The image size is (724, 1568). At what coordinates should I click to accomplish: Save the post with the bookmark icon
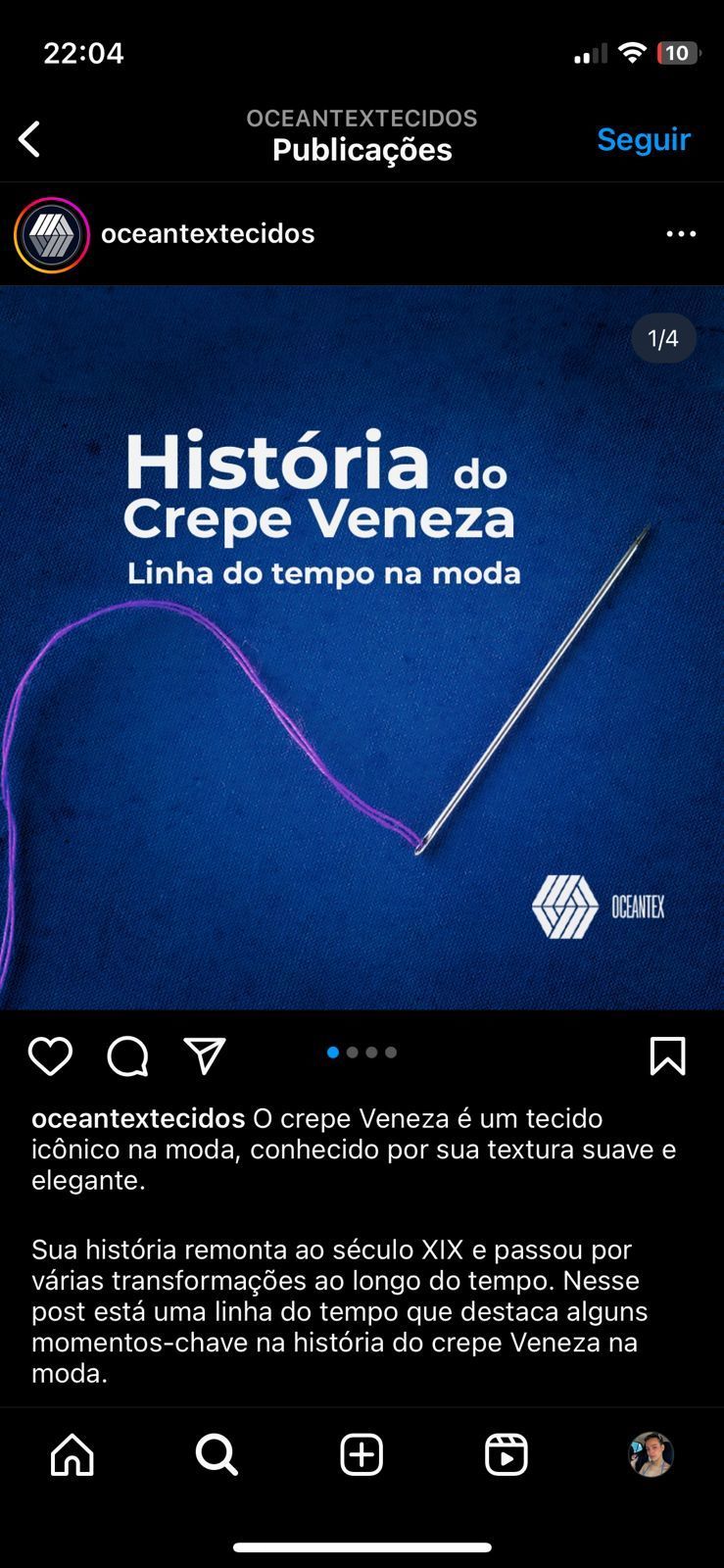click(x=667, y=1056)
